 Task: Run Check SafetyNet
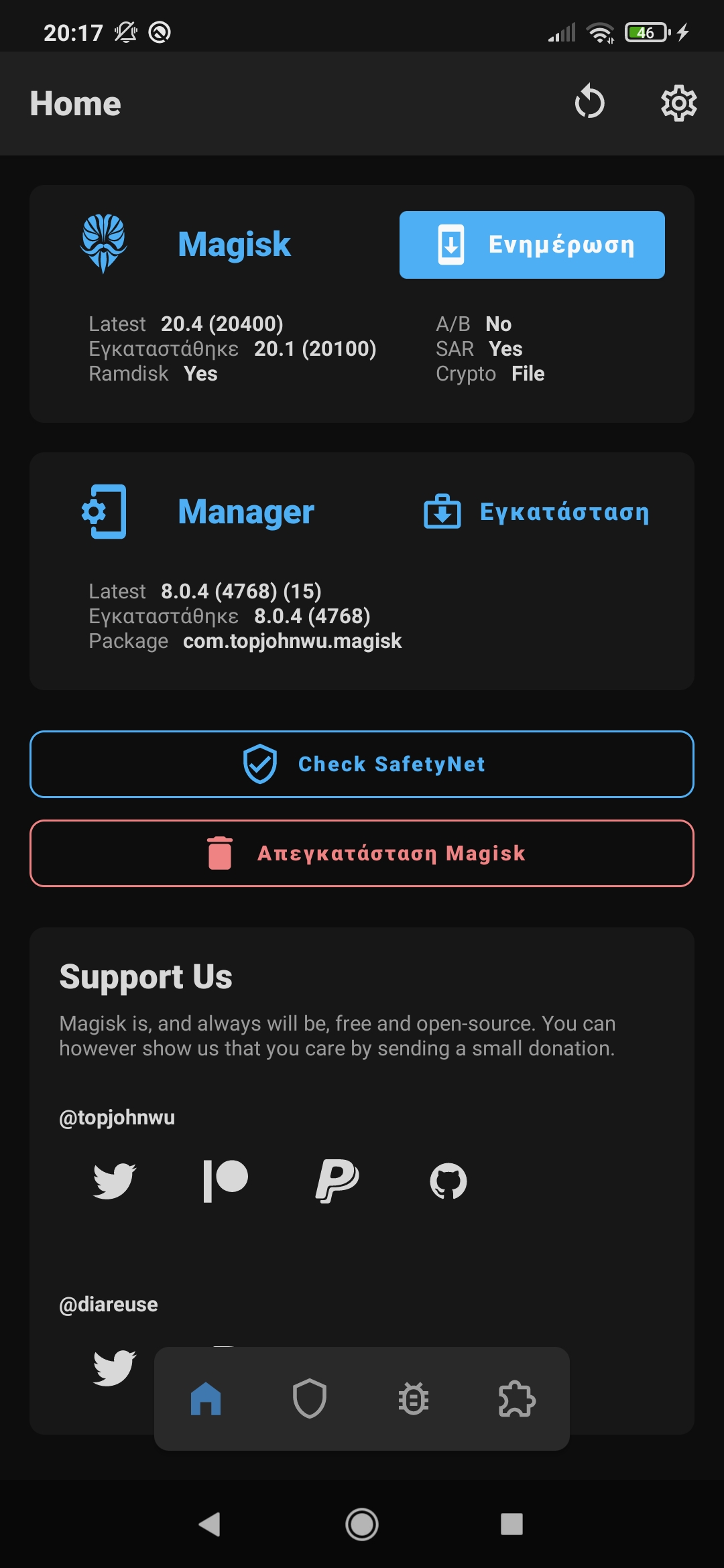coord(362,764)
